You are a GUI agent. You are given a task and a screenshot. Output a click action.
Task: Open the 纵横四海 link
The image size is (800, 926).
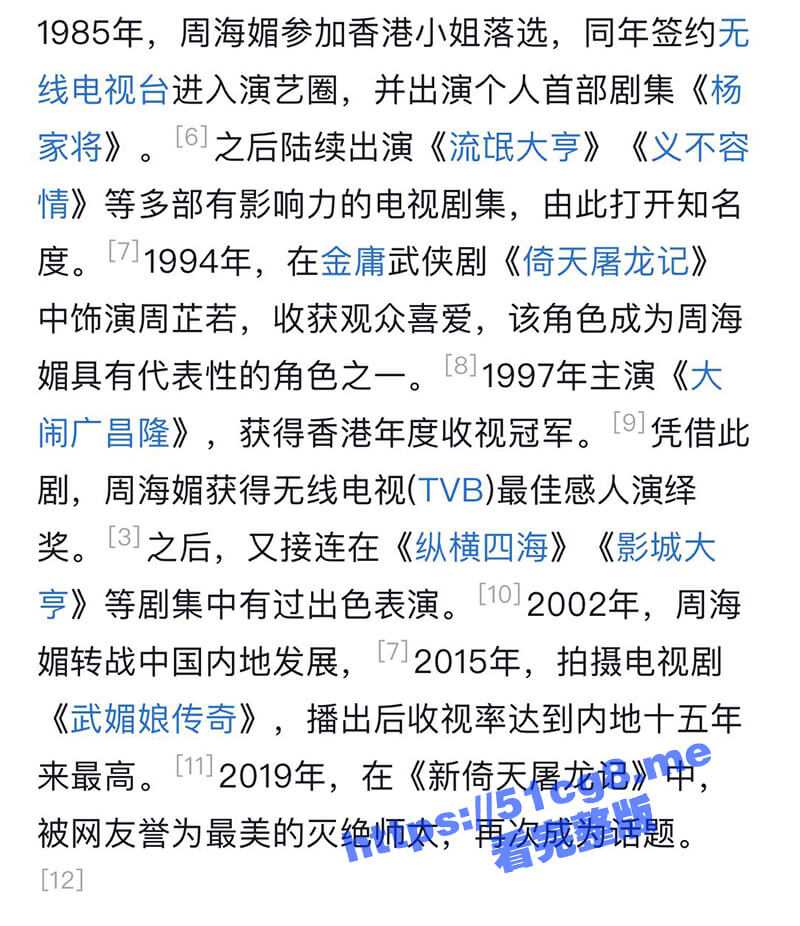coord(482,548)
